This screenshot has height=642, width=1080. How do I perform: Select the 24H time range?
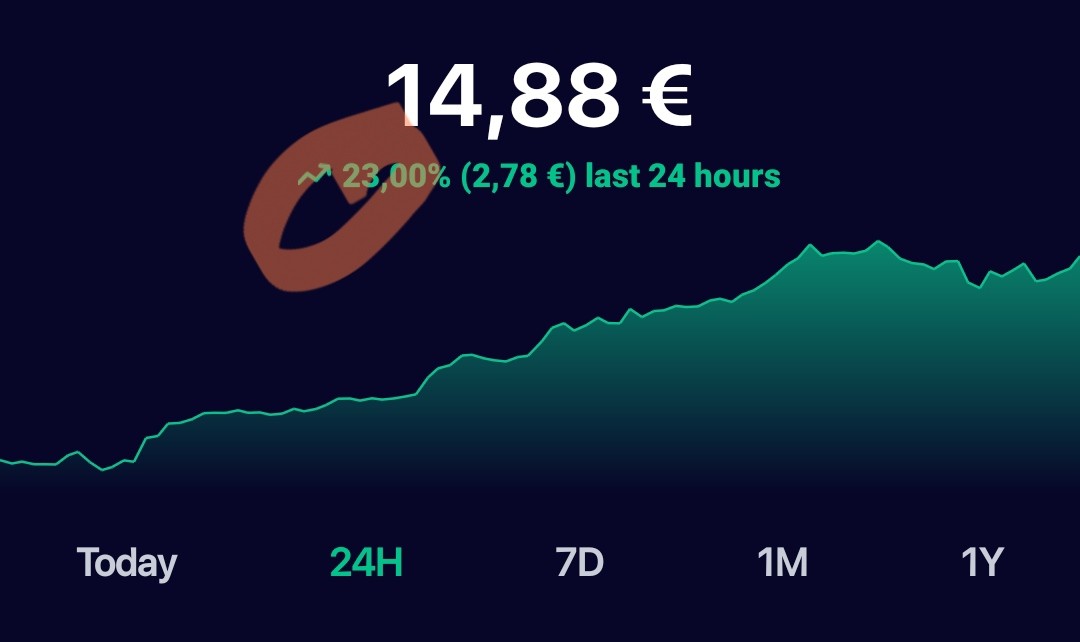(x=366, y=562)
